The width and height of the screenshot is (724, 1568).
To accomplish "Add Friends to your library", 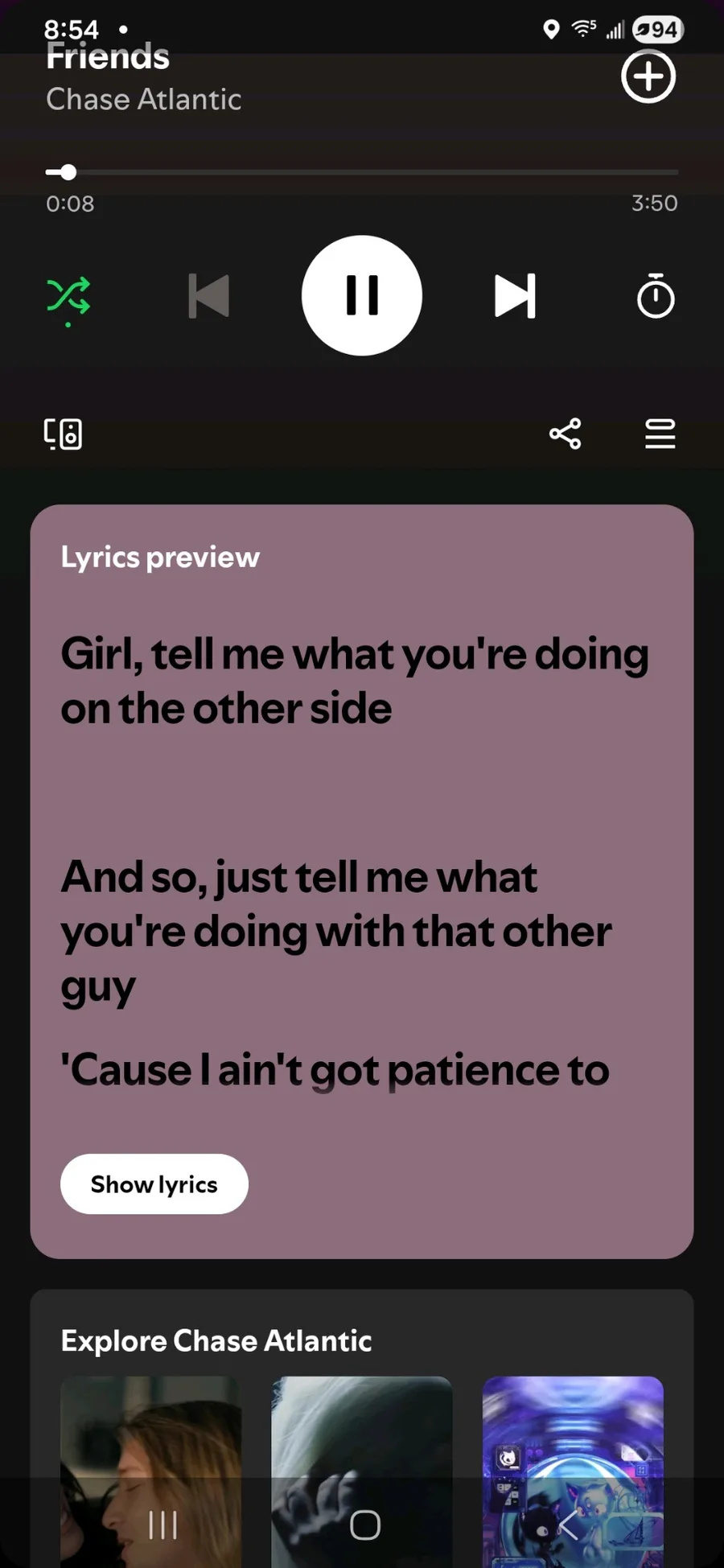I will click(x=648, y=77).
